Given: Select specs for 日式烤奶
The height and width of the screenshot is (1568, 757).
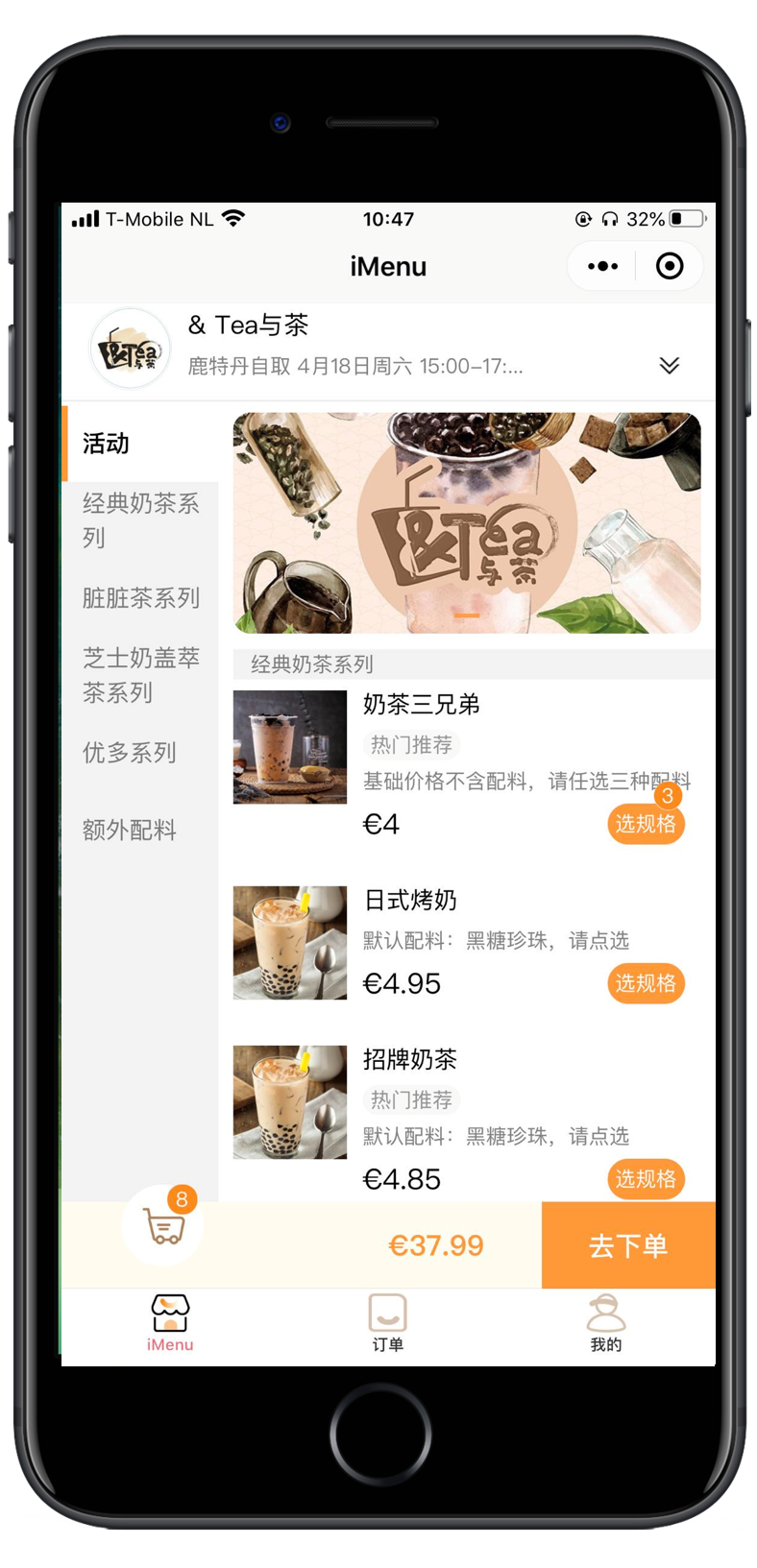Looking at the screenshot, I should pyautogui.click(x=645, y=983).
